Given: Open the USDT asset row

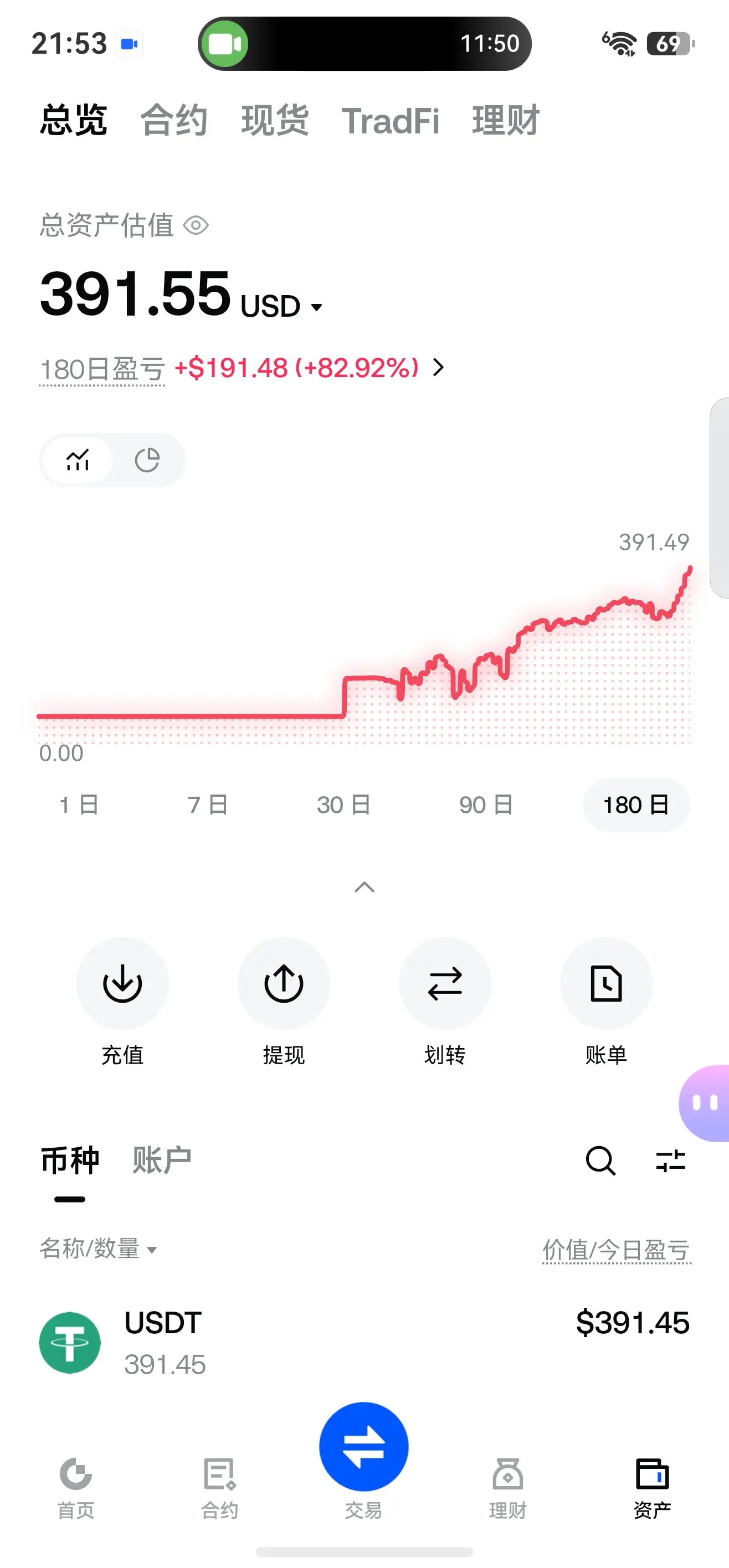Looking at the screenshot, I should pyautogui.click(x=364, y=1343).
